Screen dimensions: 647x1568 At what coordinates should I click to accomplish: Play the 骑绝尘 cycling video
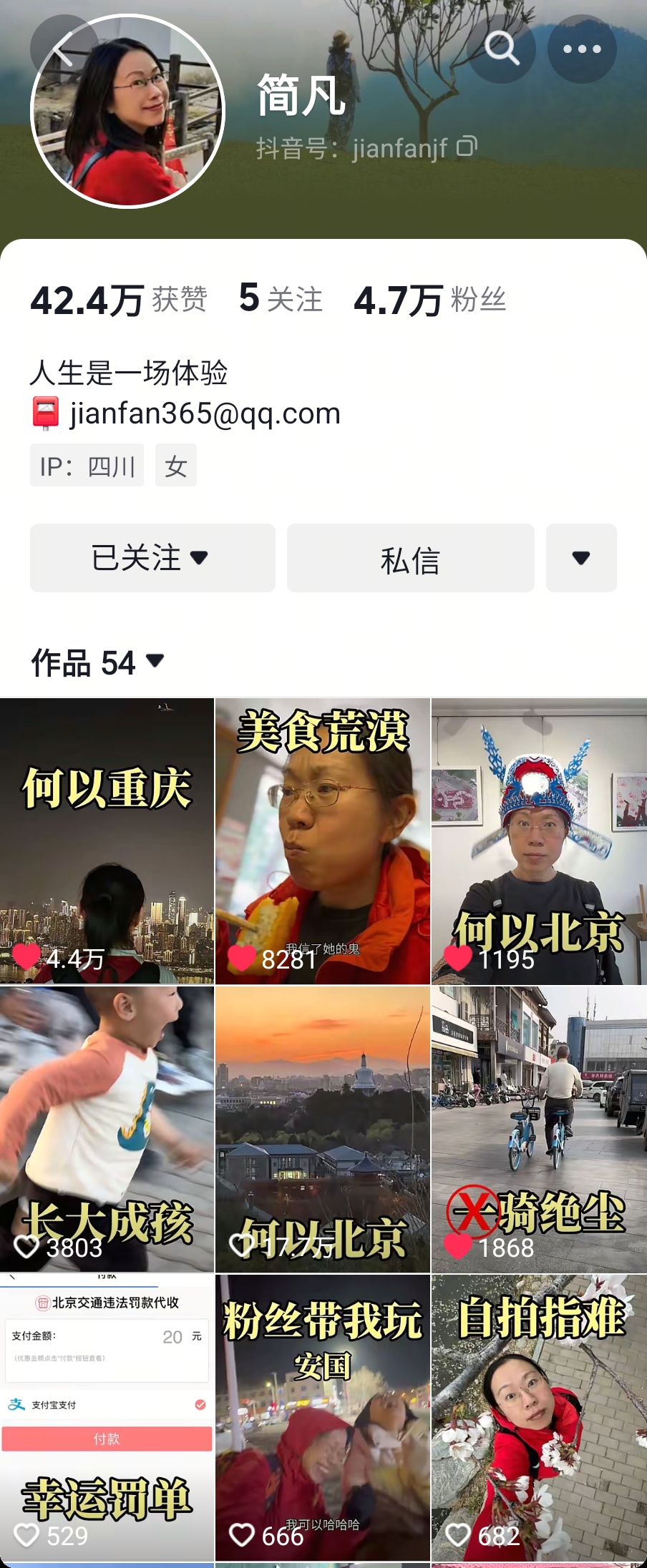point(539,1129)
